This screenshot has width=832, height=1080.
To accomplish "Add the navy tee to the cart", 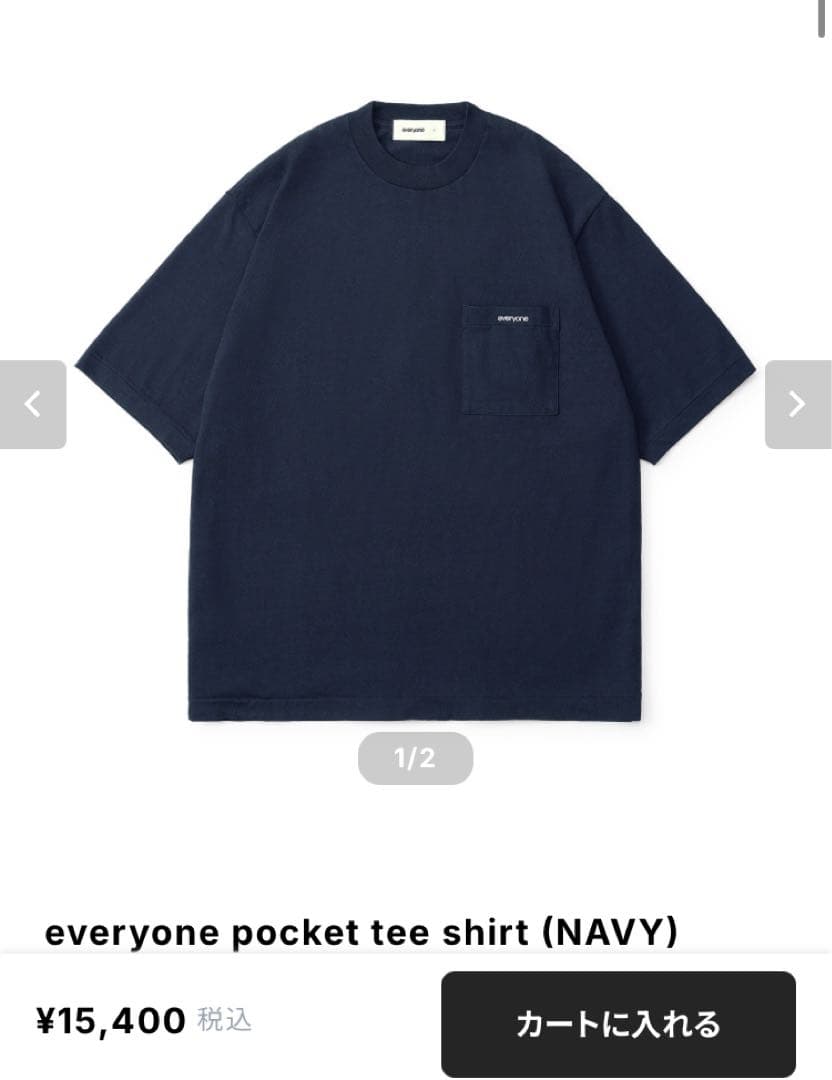I will coord(616,1024).
